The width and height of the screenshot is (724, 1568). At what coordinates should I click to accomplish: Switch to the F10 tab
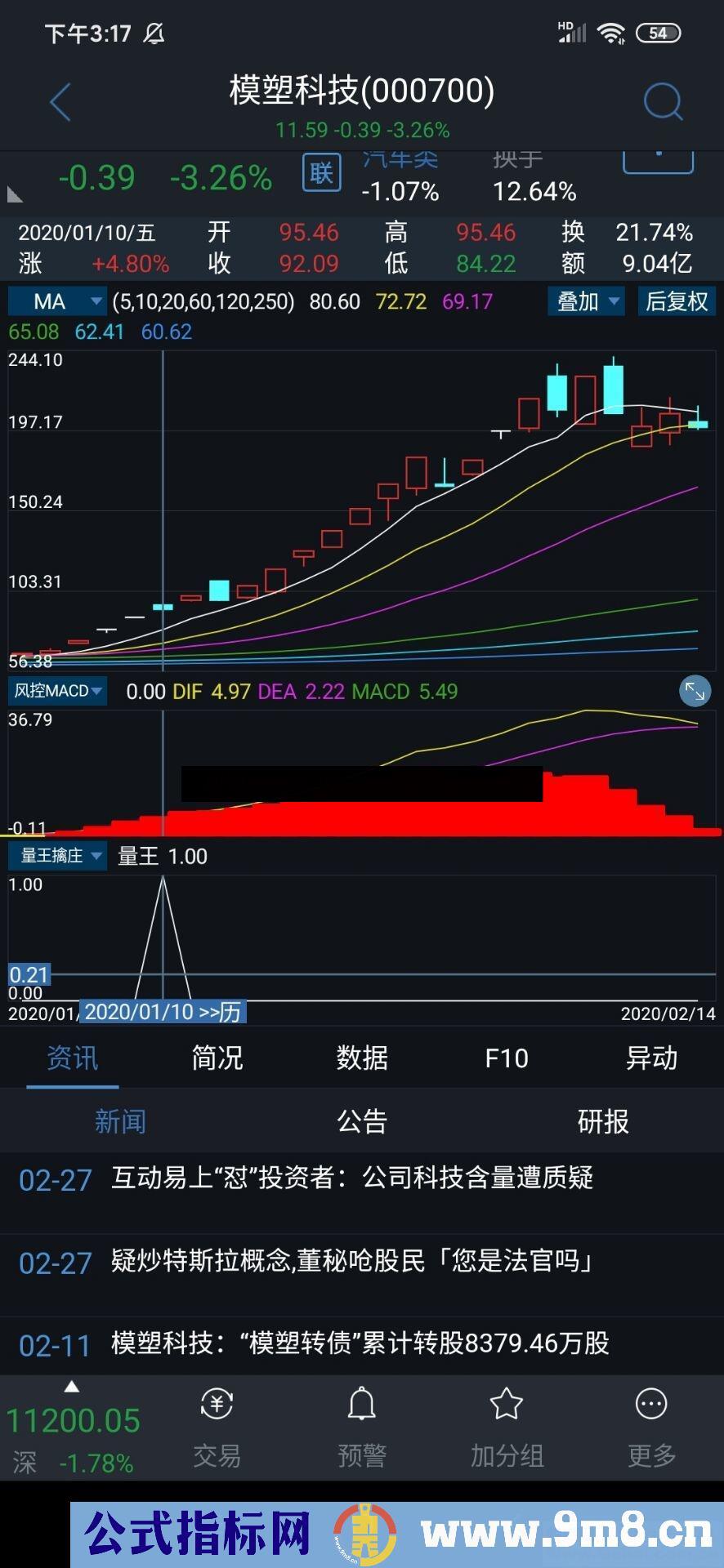[507, 1058]
